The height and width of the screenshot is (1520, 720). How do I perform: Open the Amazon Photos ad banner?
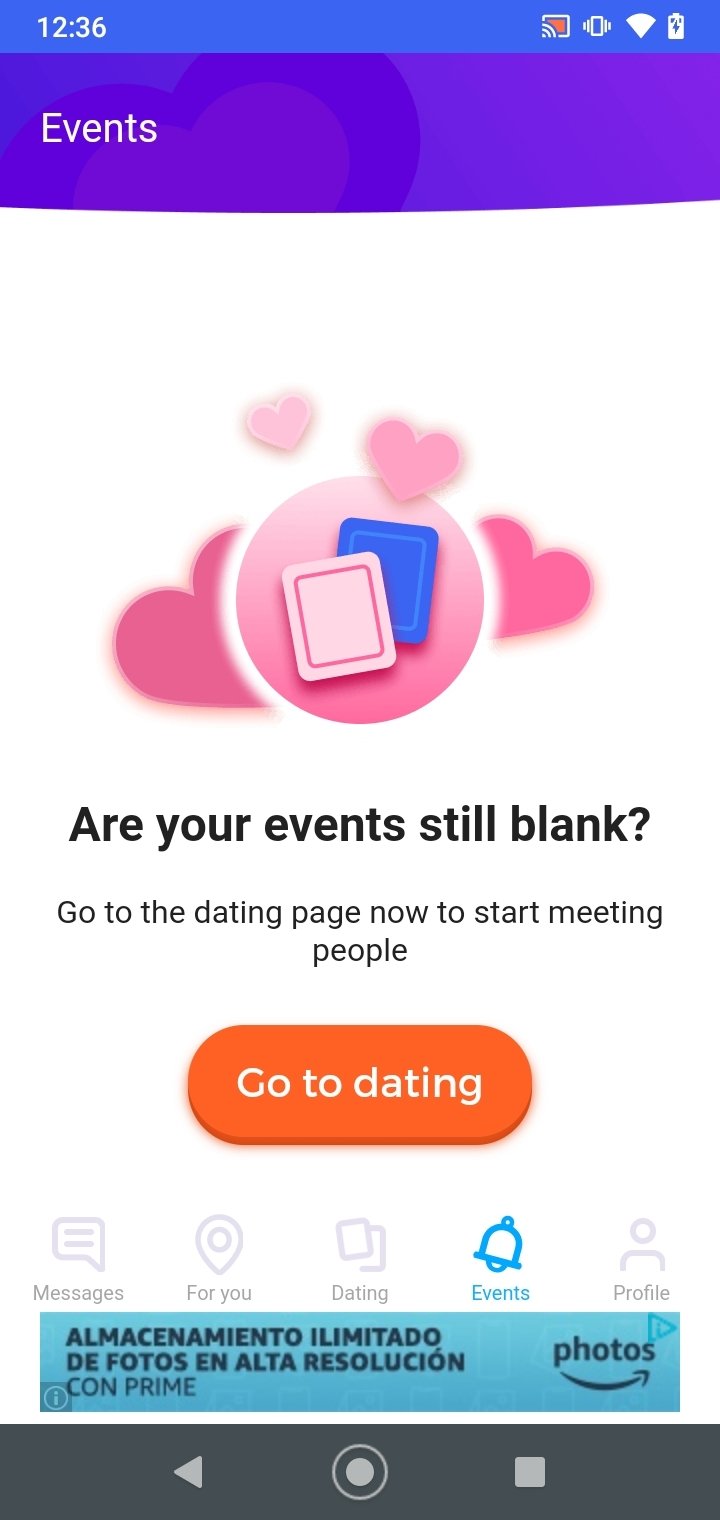coord(360,1361)
